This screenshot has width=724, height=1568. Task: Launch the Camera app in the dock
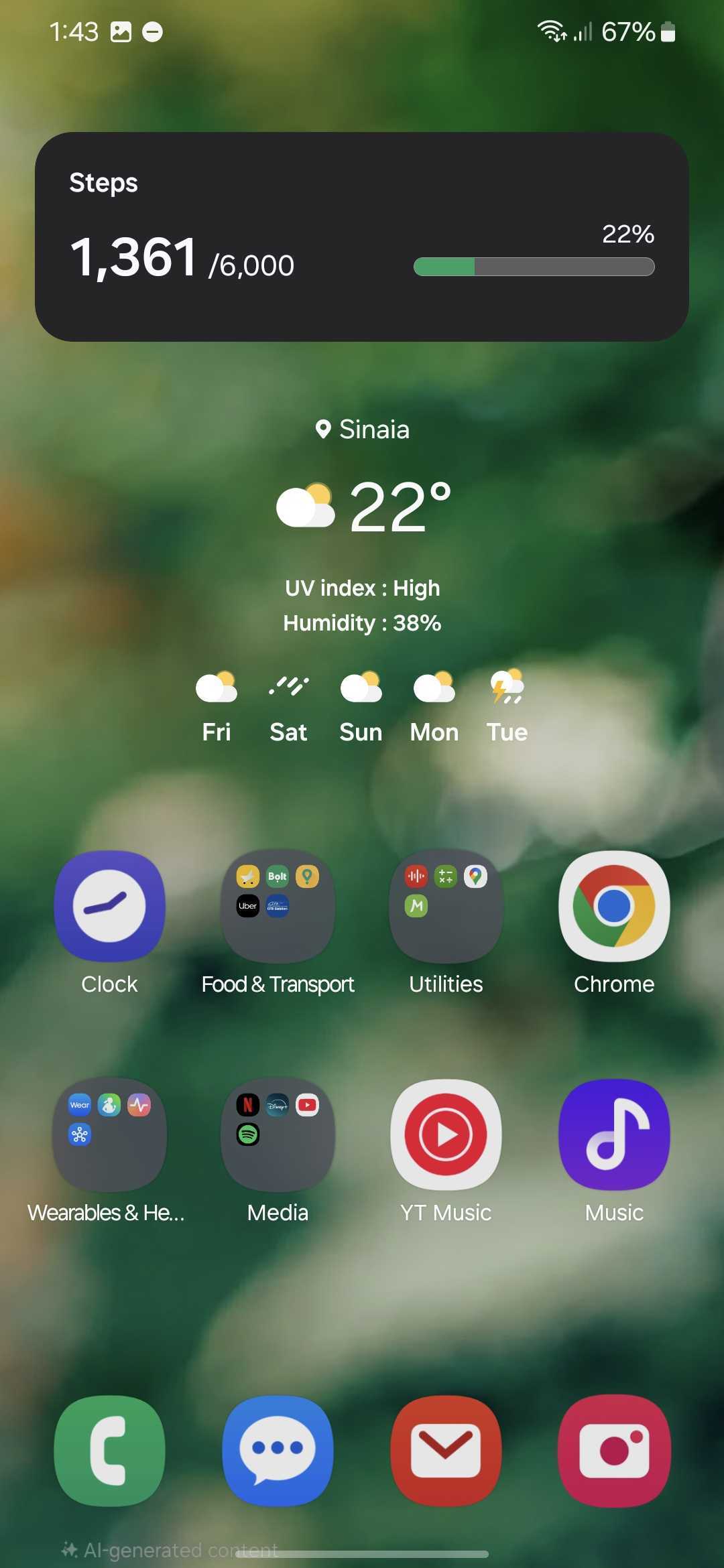(x=614, y=1450)
